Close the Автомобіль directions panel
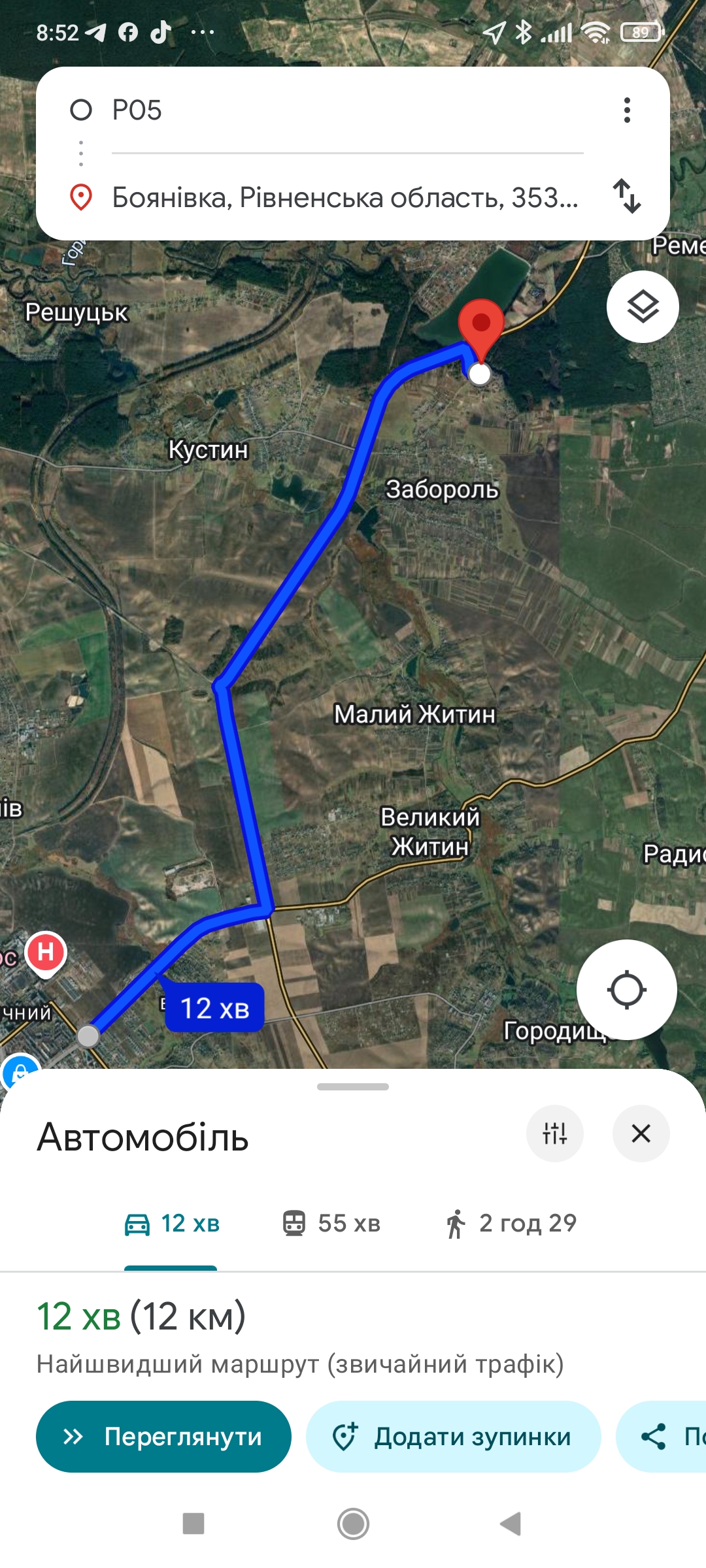 (x=641, y=1134)
